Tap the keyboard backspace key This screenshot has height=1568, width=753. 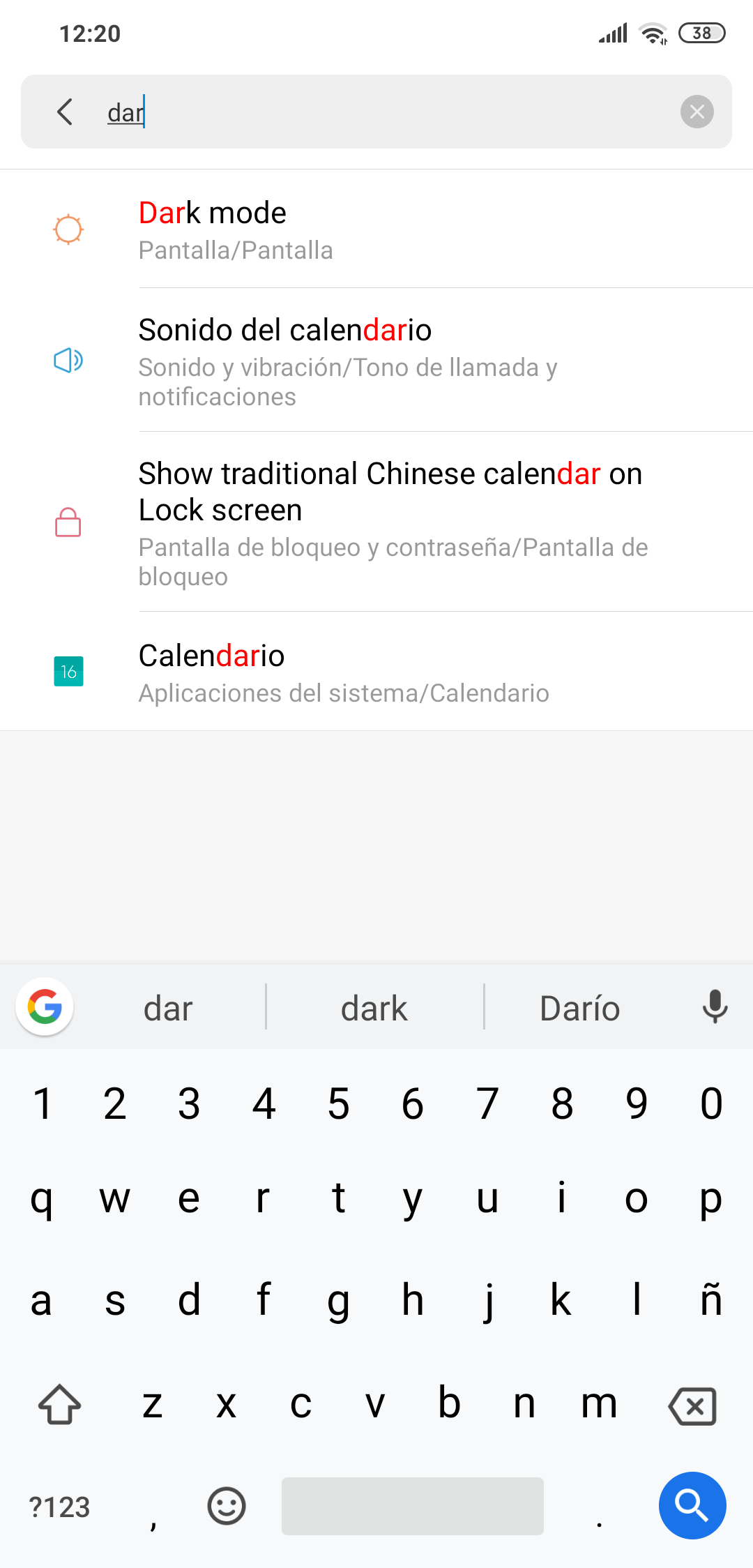pyautogui.click(x=692, y=1405)
